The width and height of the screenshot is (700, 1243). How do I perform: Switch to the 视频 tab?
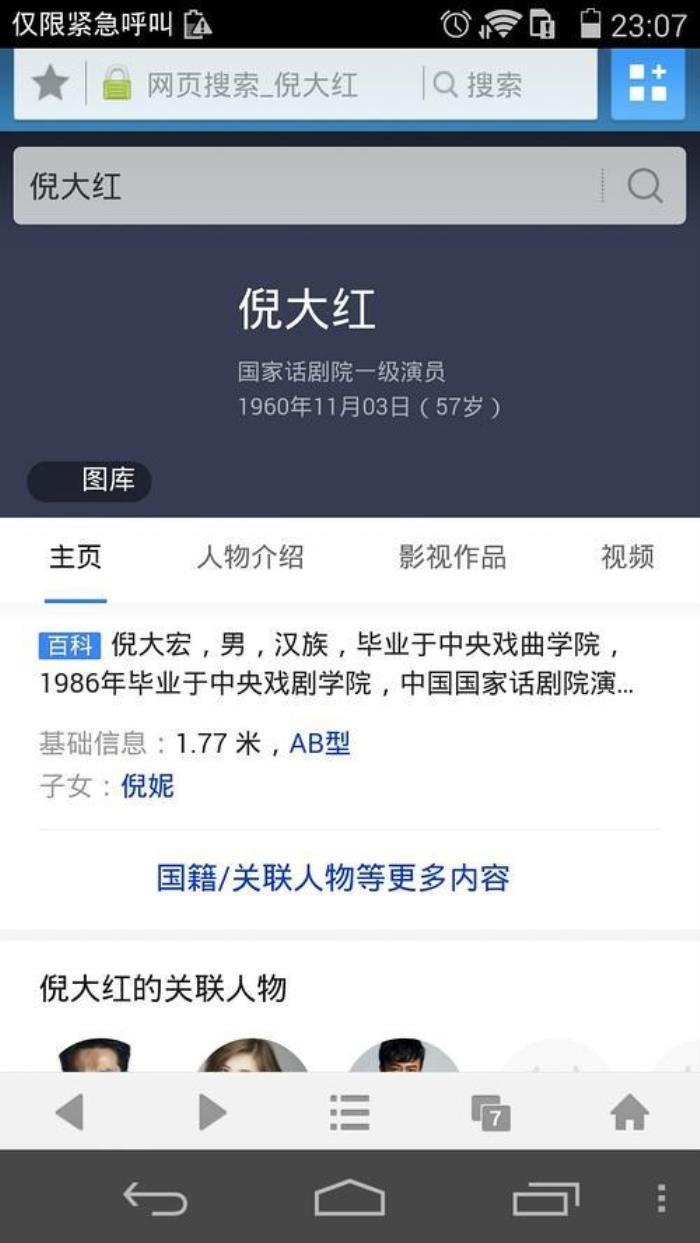[x=627, y=557]
